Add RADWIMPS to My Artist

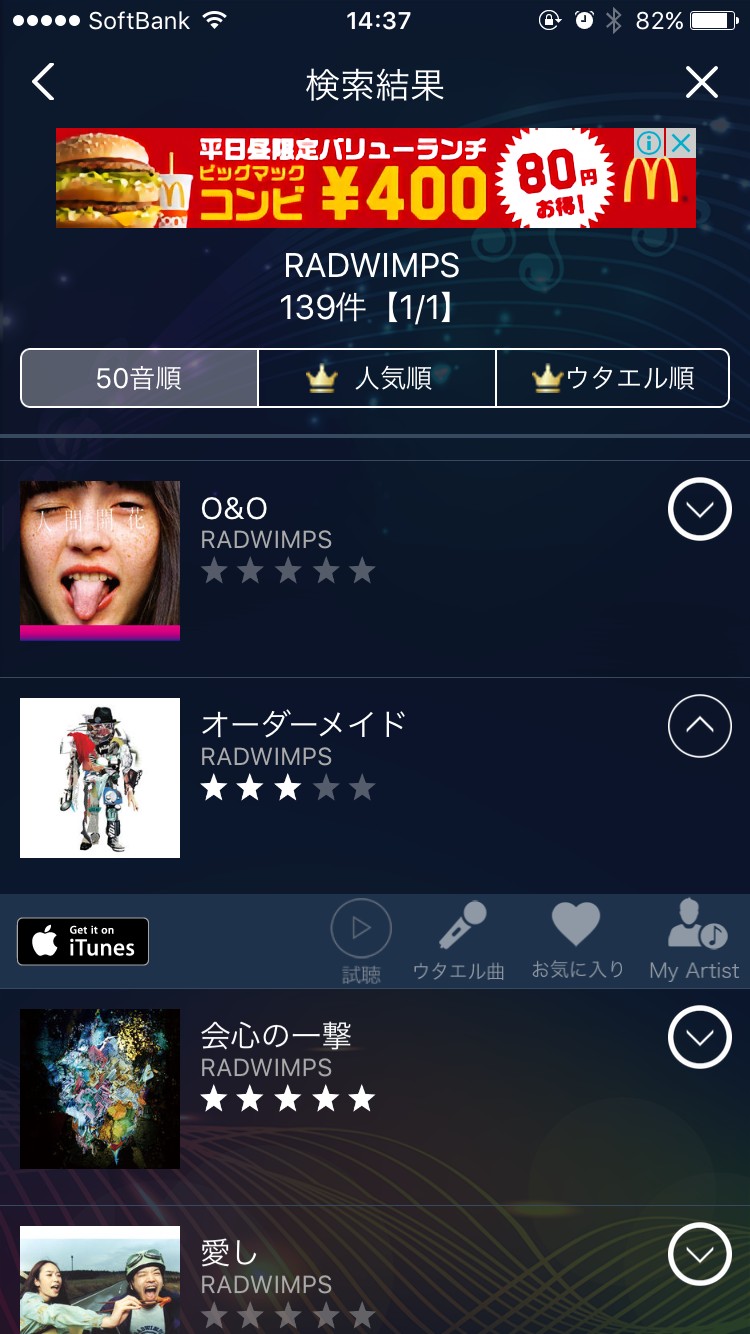(694, 940)
